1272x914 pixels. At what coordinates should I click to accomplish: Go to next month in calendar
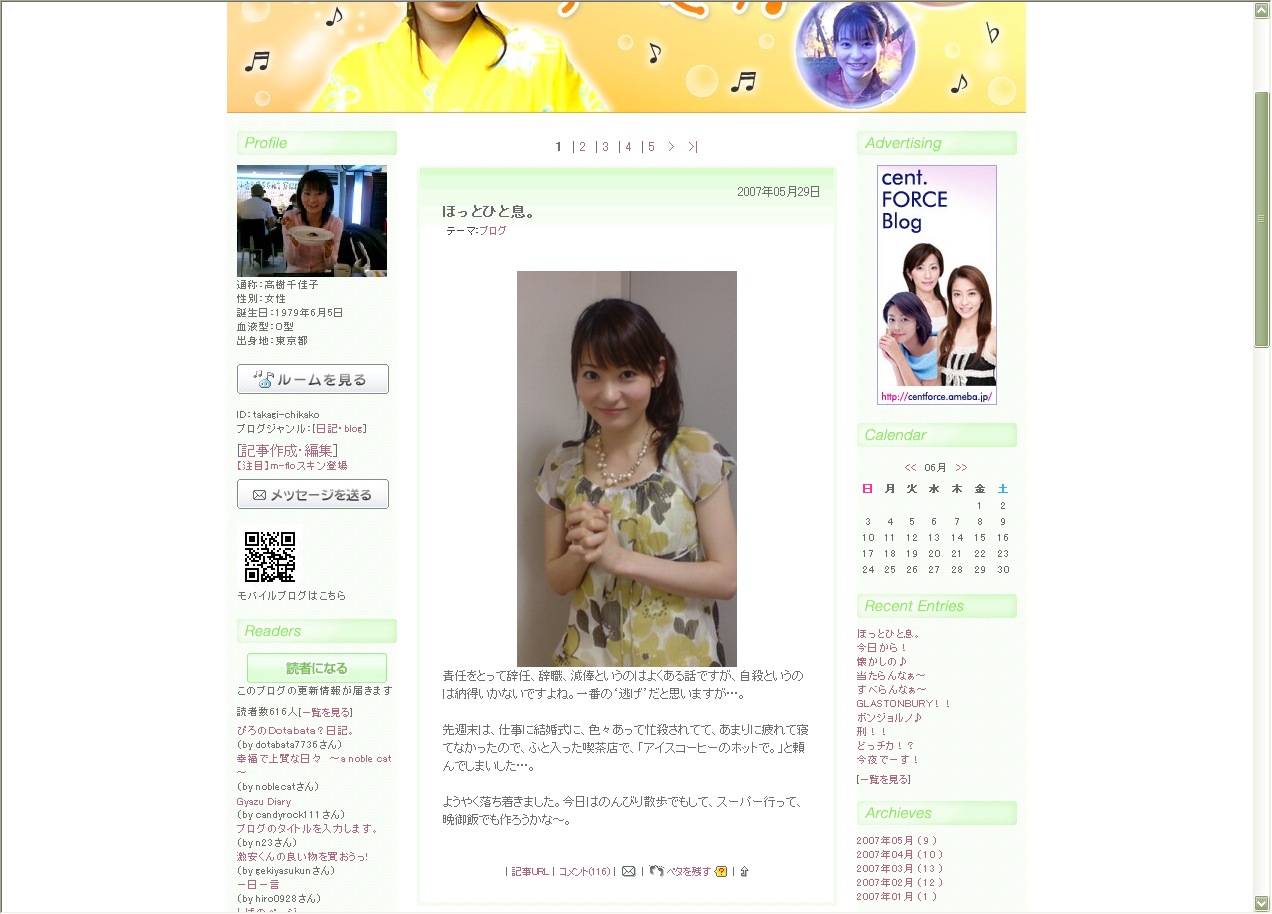(x=961, y=468)
